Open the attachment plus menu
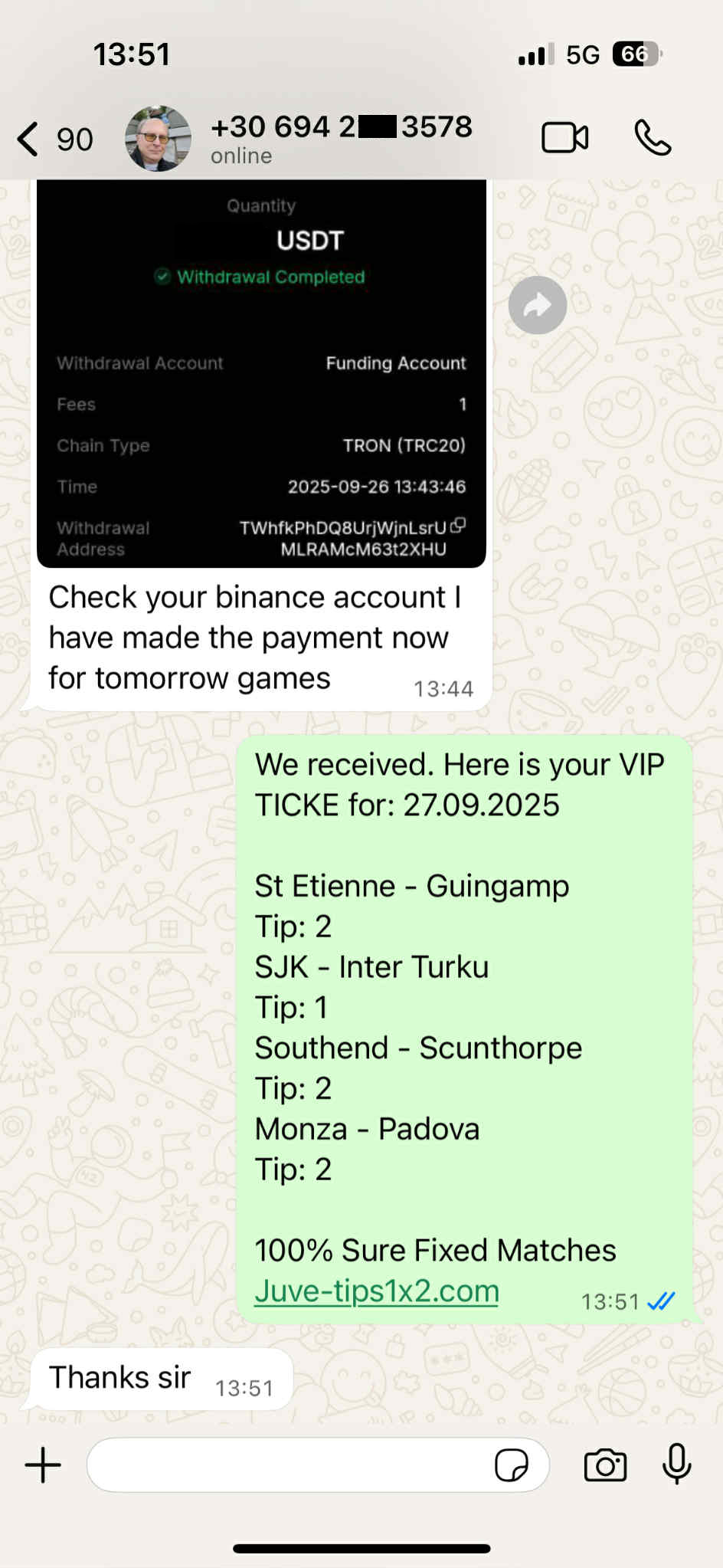723x1568 pixels. click(x=43, y=1465)
